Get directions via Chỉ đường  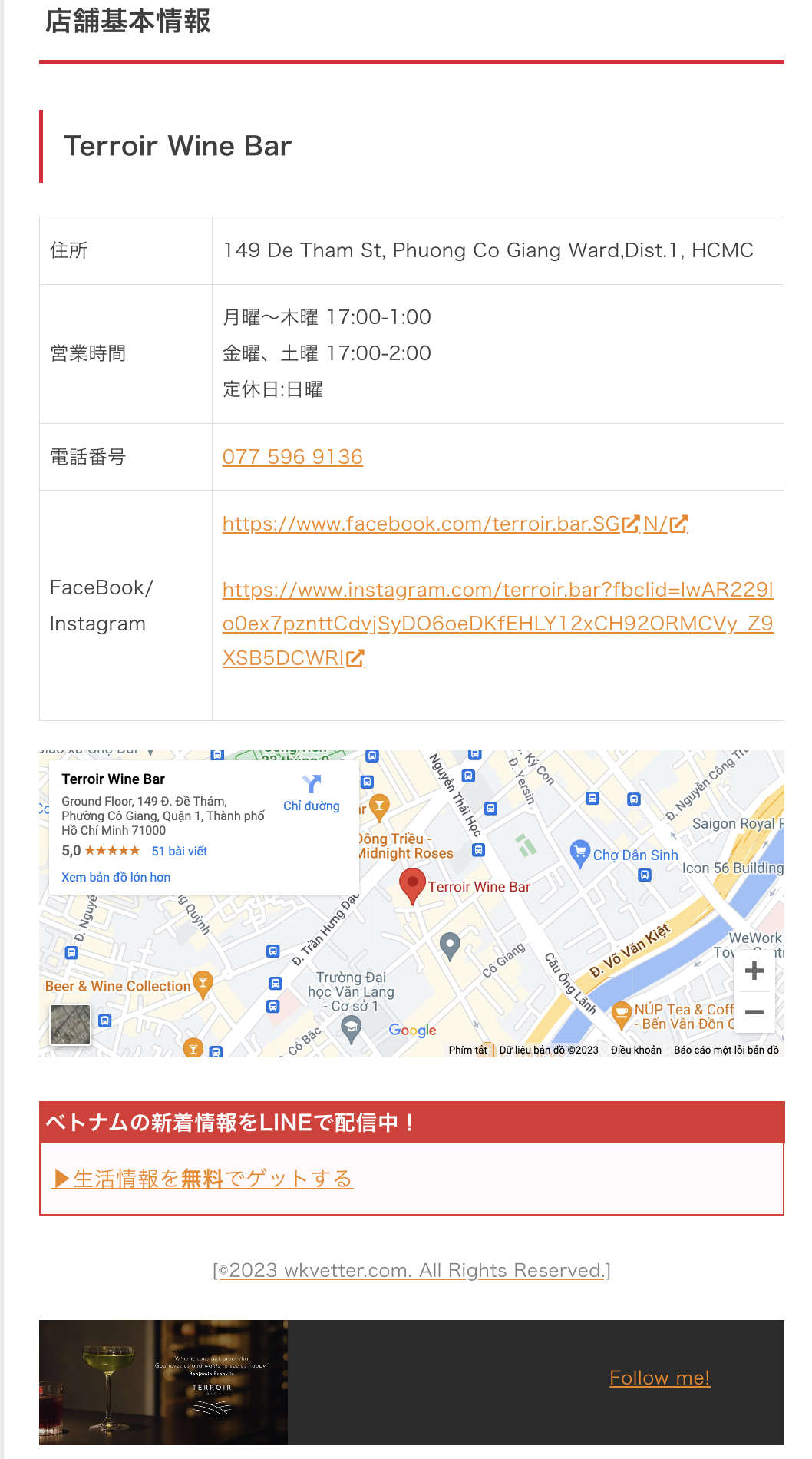pyautogui.click(x=311, y=792)
